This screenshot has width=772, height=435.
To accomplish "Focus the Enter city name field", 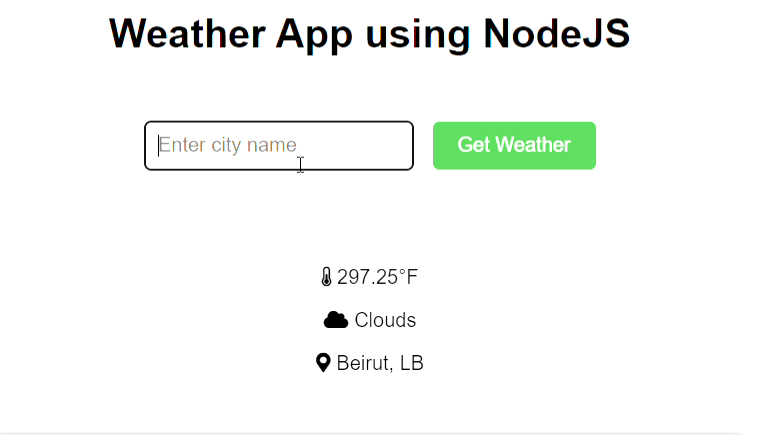I will (278, 146).
